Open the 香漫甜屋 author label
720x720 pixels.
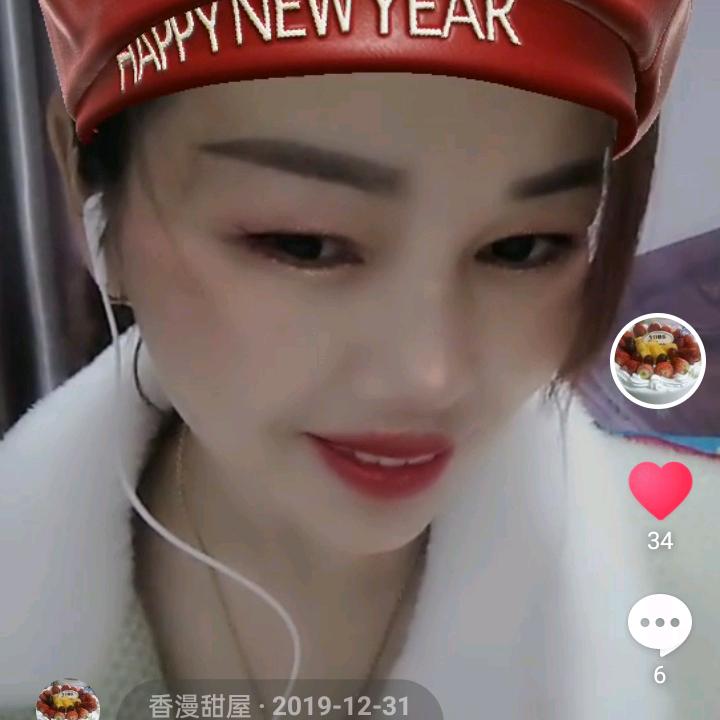point(200,706)
